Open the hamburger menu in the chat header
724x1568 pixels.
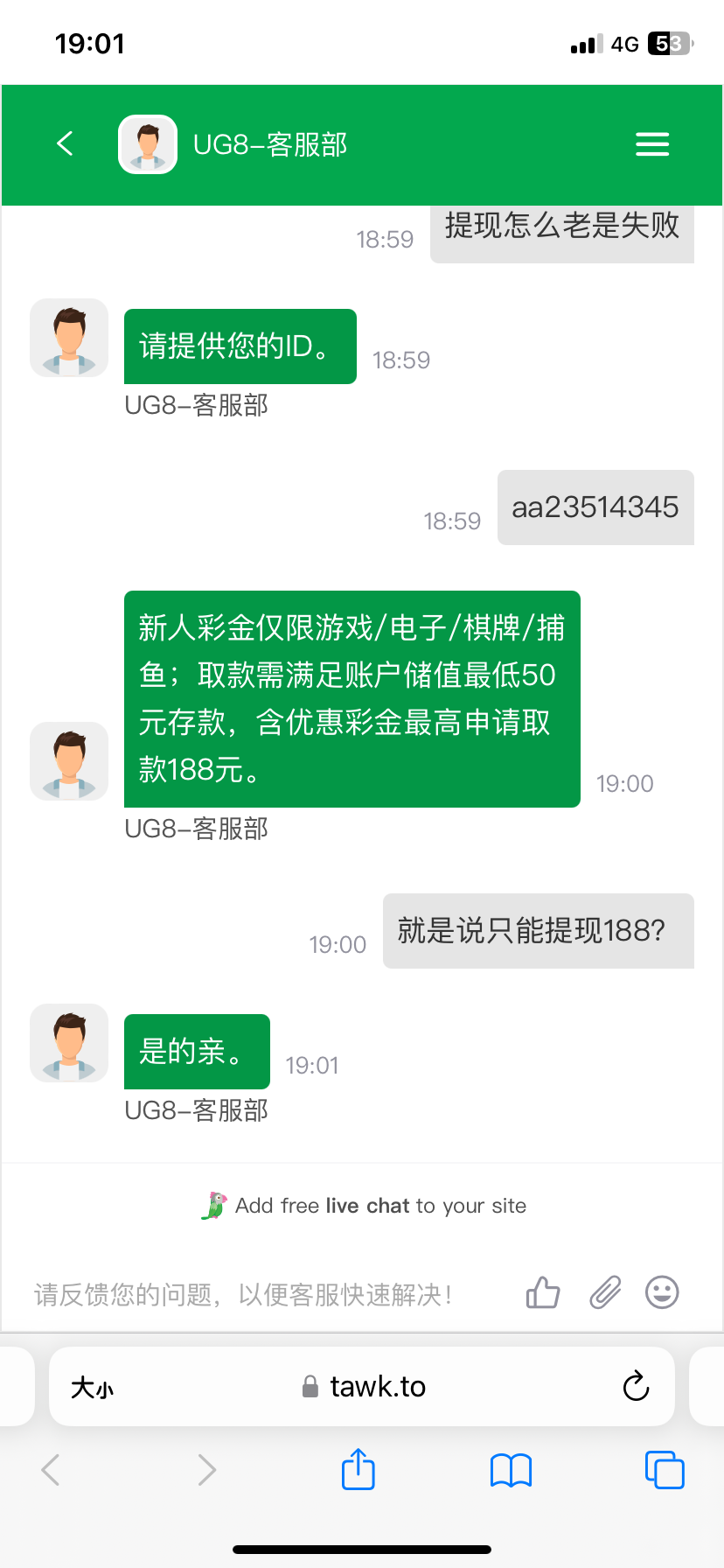click(x=651, y=144)
